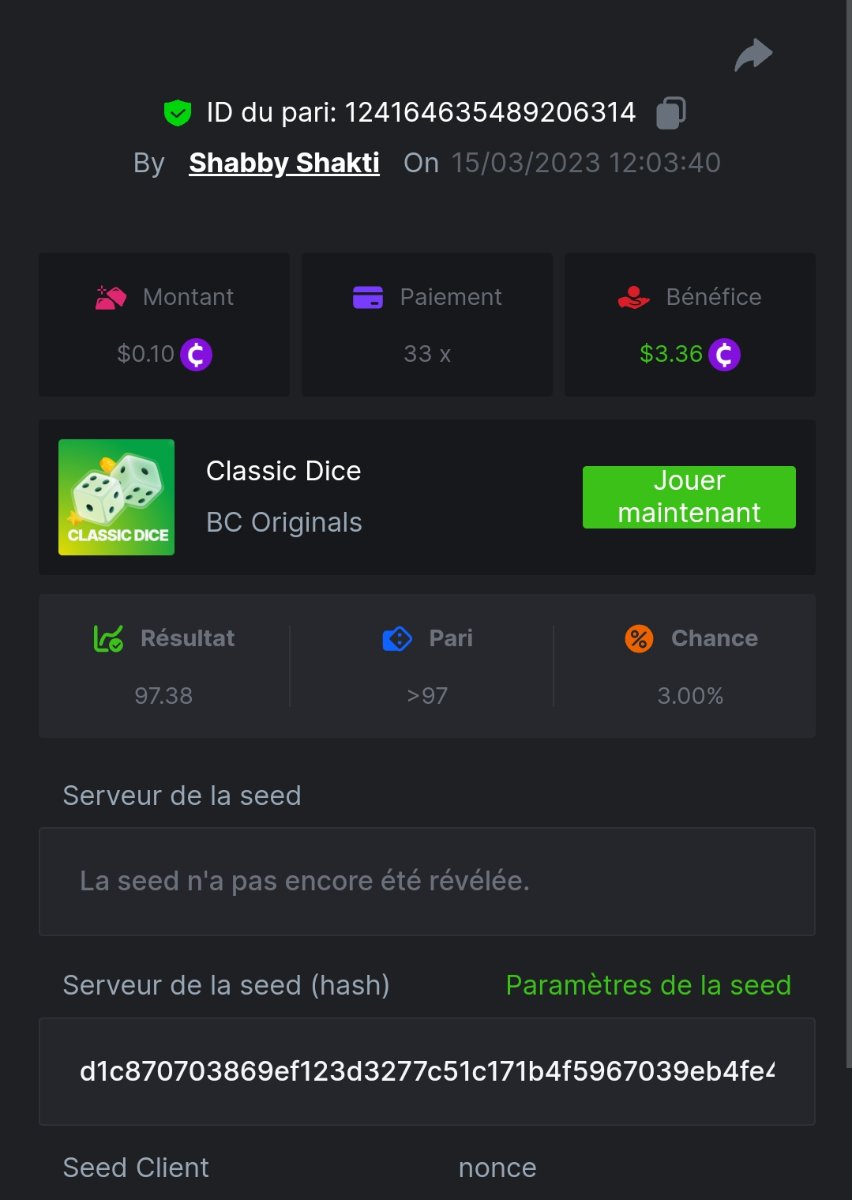Tap the Jouer maintenant button
The height and width of the screenshot is (1200, 852).
689,497
